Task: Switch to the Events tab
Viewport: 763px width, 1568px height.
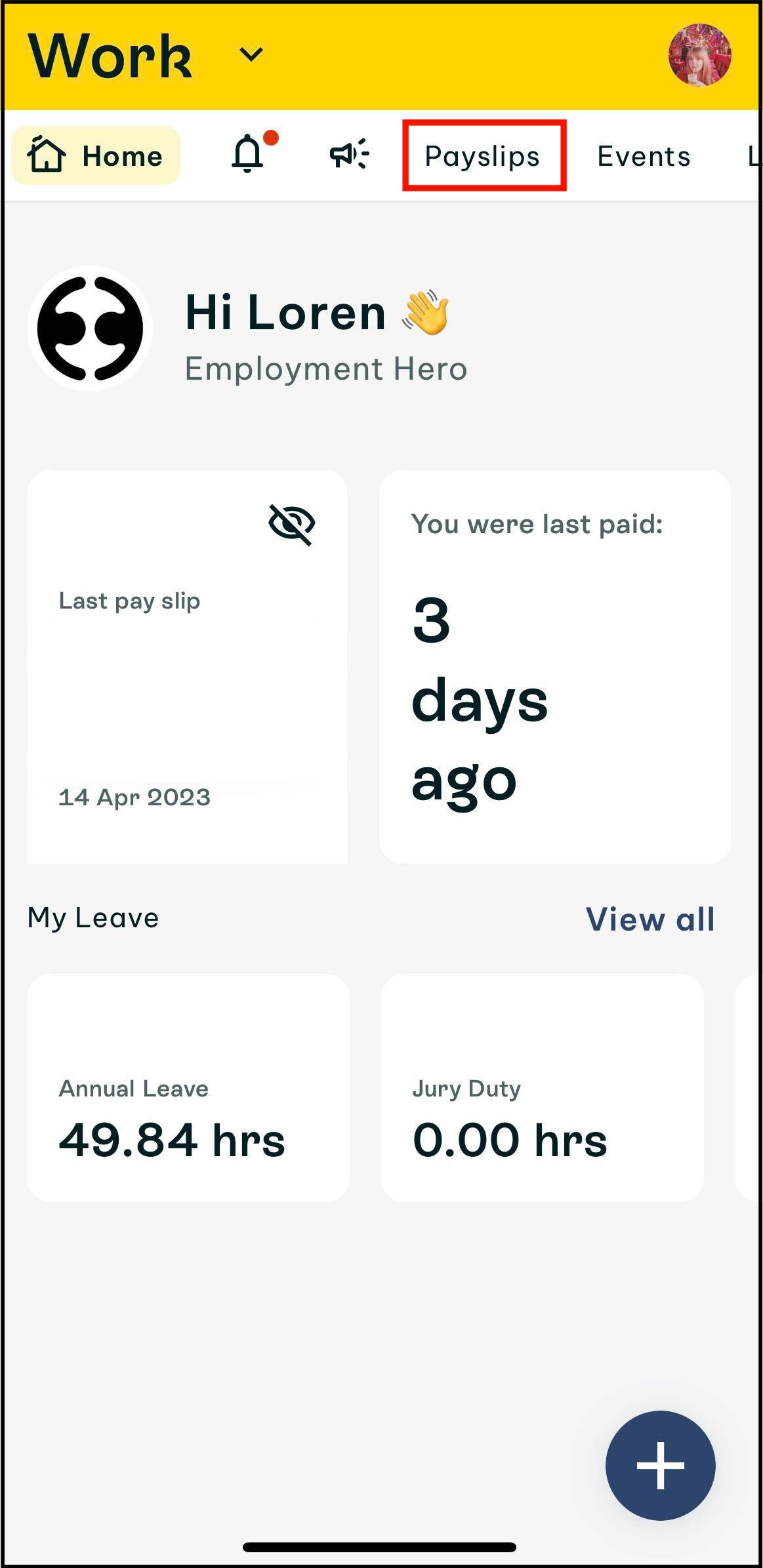Action: click(643, 156)
